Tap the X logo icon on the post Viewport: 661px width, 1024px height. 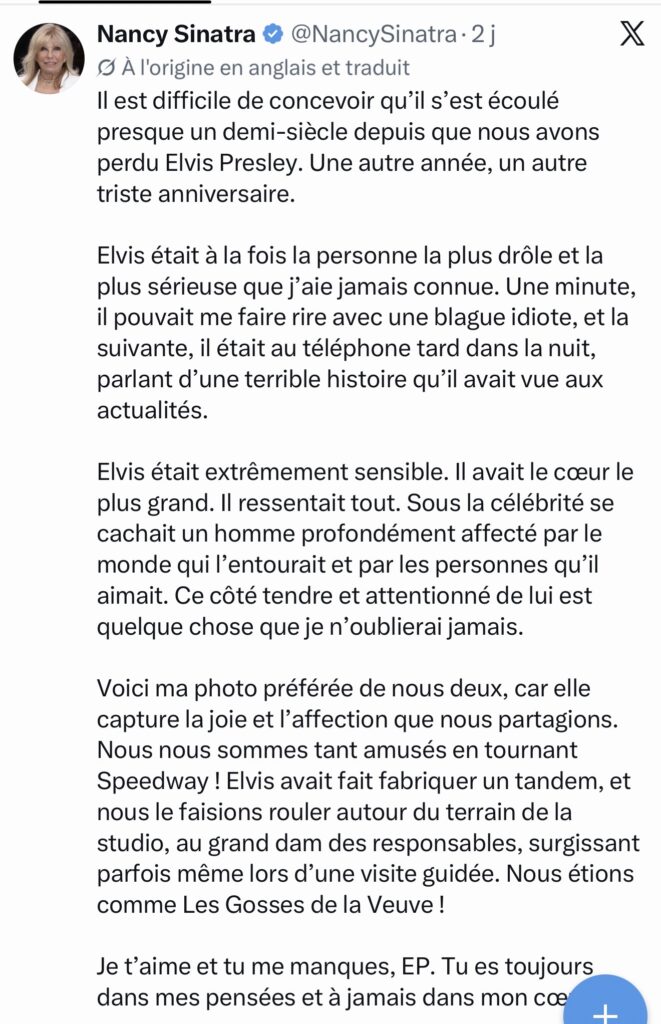tap(632, 33)
